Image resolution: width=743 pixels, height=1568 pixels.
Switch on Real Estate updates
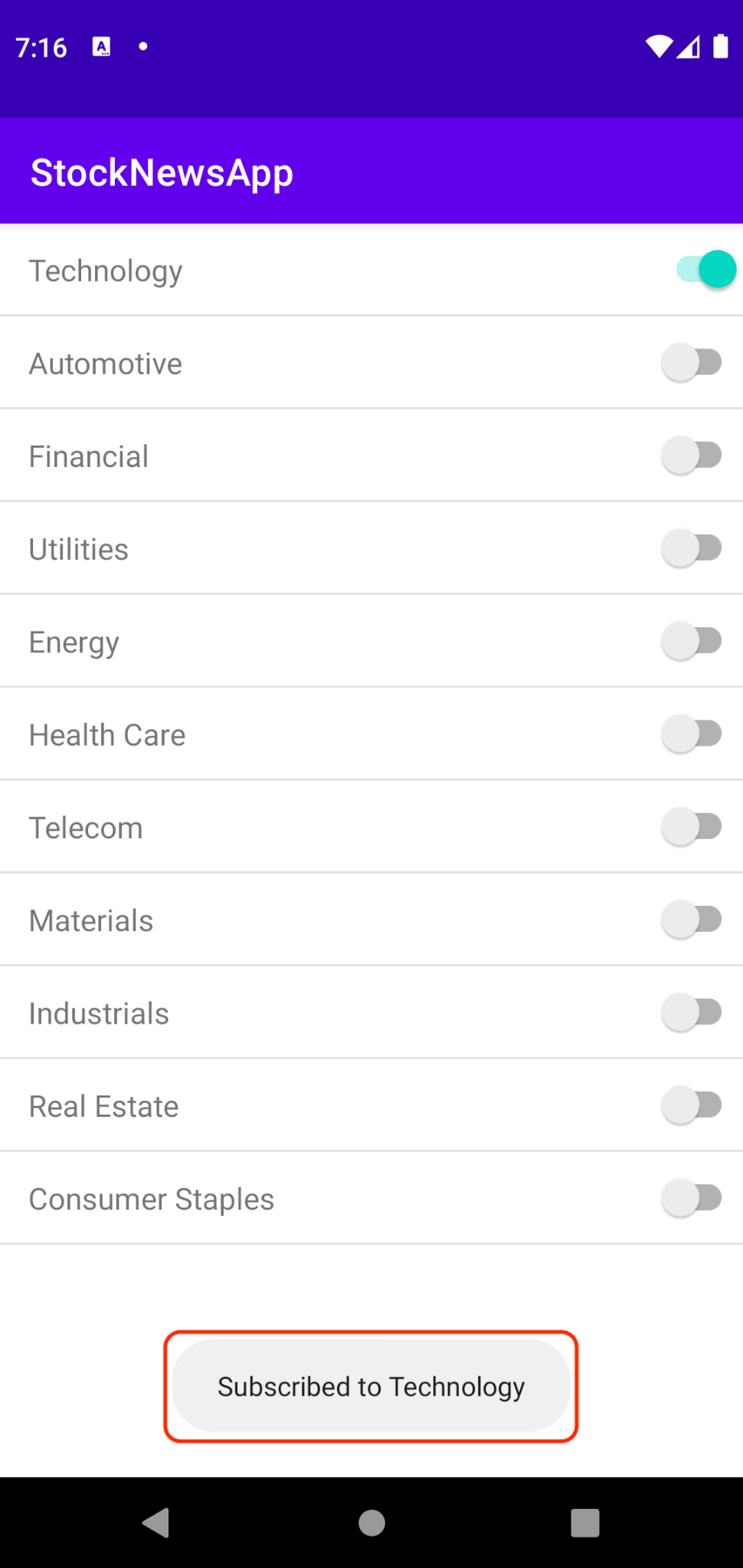[692, 1105]
